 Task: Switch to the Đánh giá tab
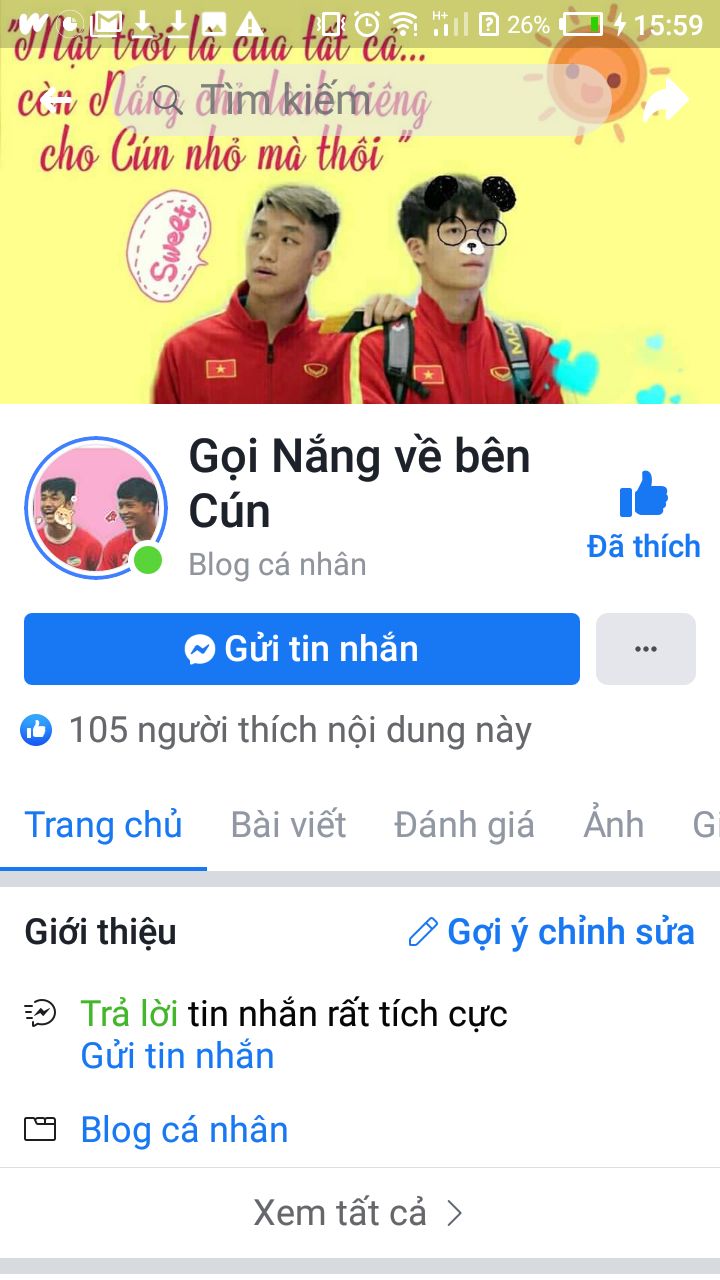click(464, 825)
